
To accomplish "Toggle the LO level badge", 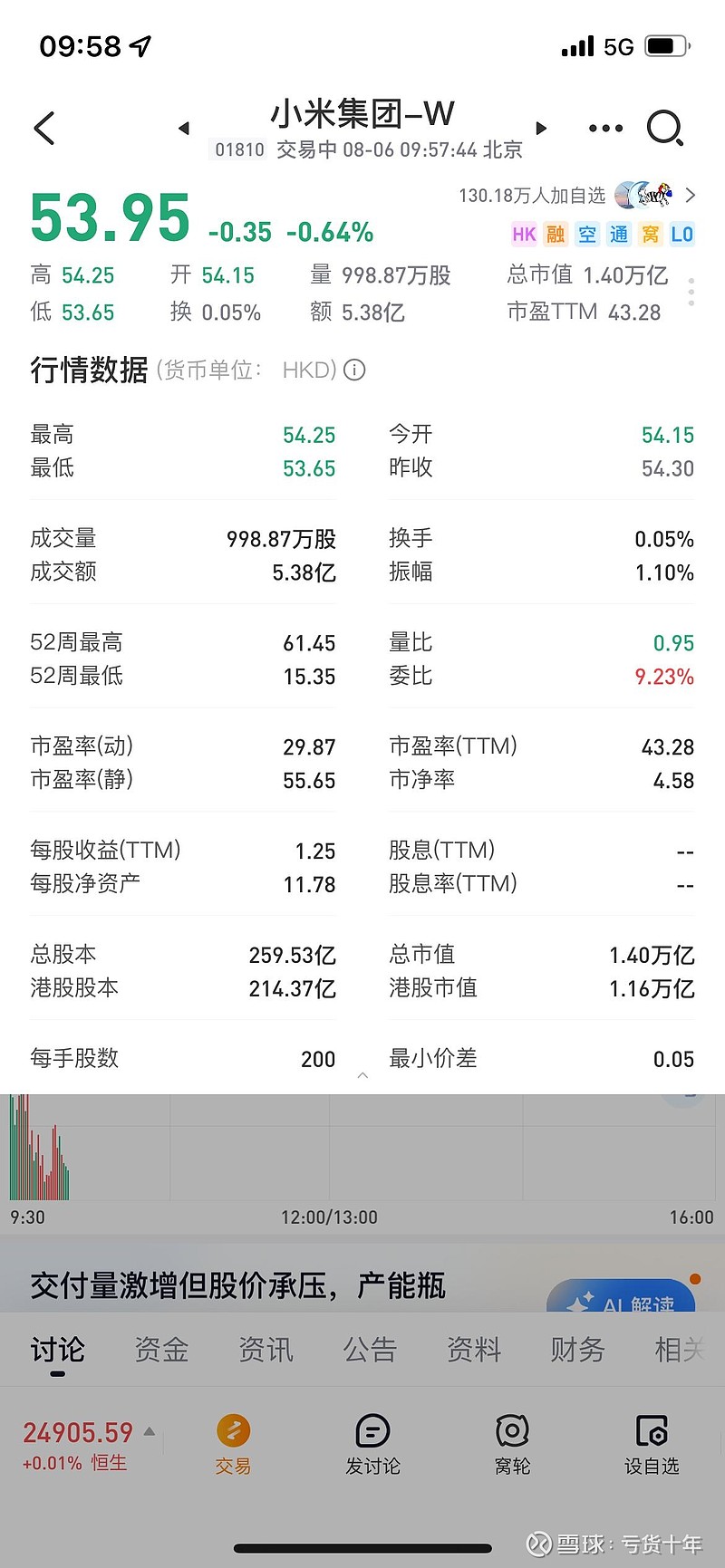I will tap(683, 234).
